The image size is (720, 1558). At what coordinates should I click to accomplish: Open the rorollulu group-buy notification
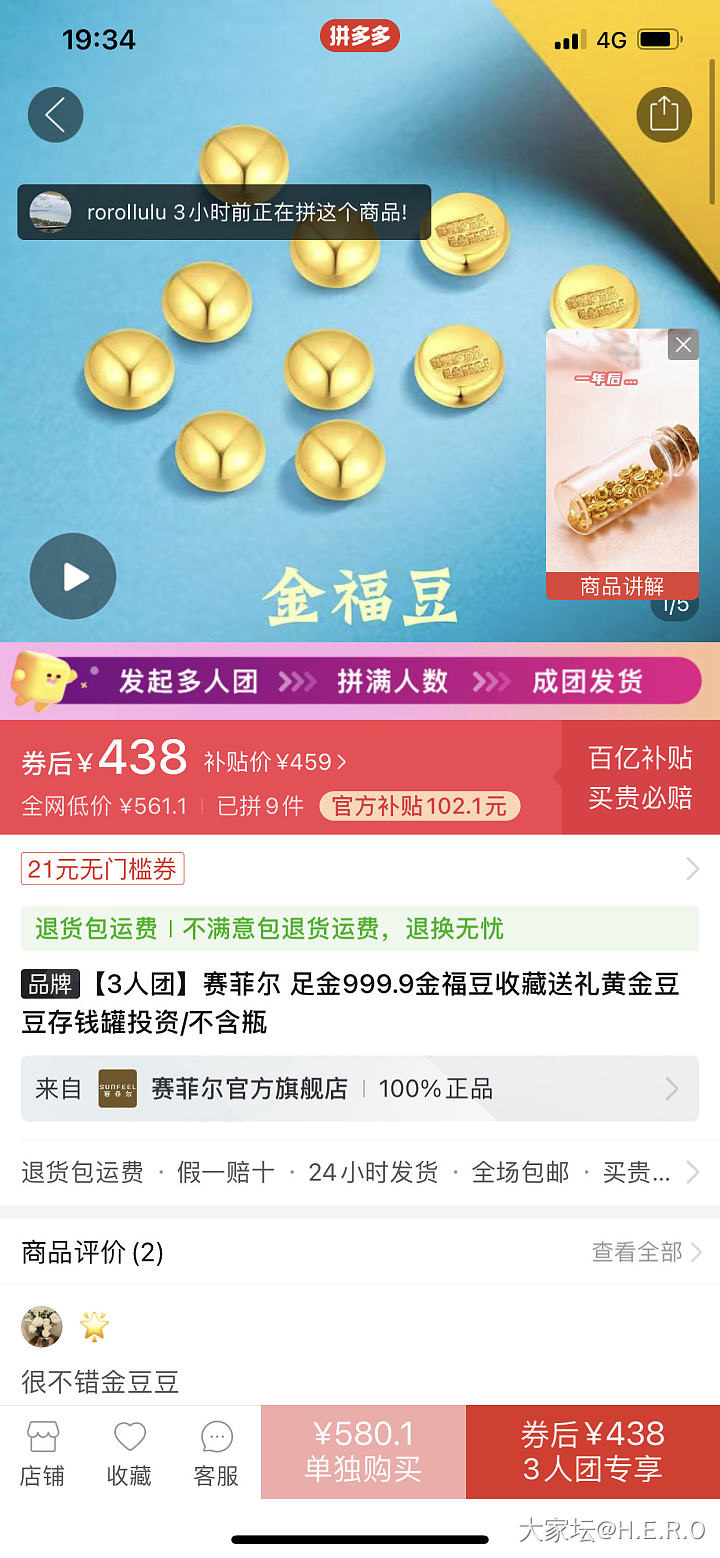pyautogui.click(x=224, y=212)
